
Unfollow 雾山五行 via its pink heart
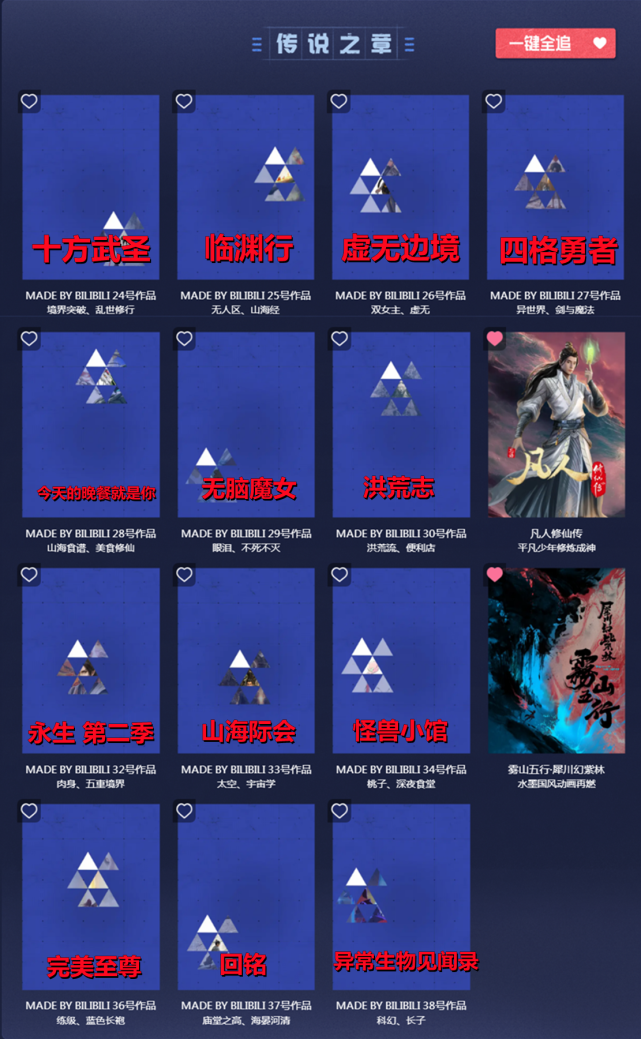coord(495,574)
